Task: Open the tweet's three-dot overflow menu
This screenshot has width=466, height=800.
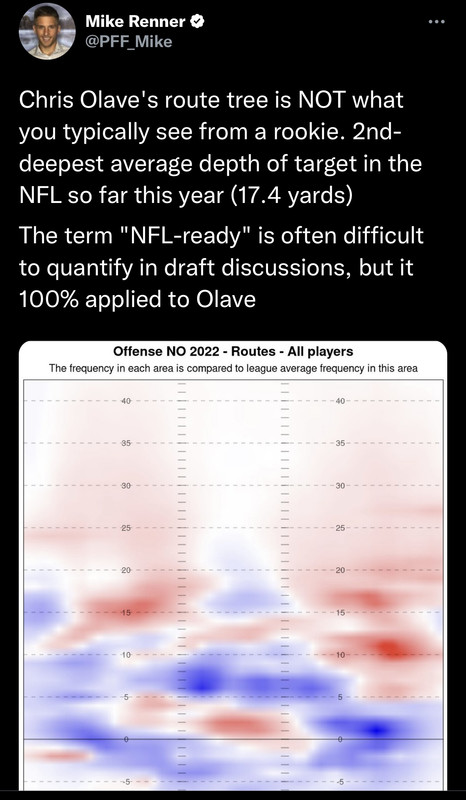Action: tap(436, 22)
